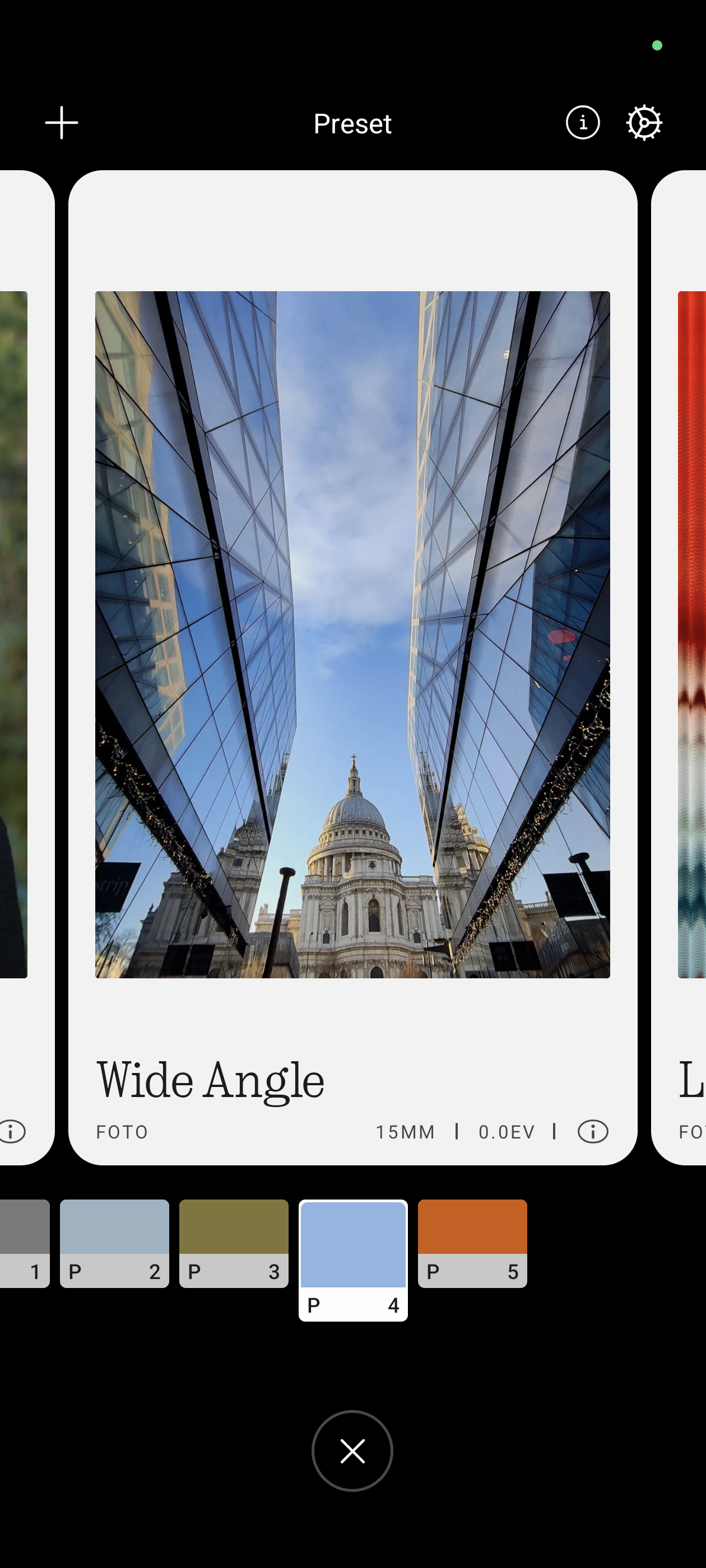This screenshot has width=706, height=1568.
Task: Open the Wide Angle preset card
Action: [x=352, y=634]
